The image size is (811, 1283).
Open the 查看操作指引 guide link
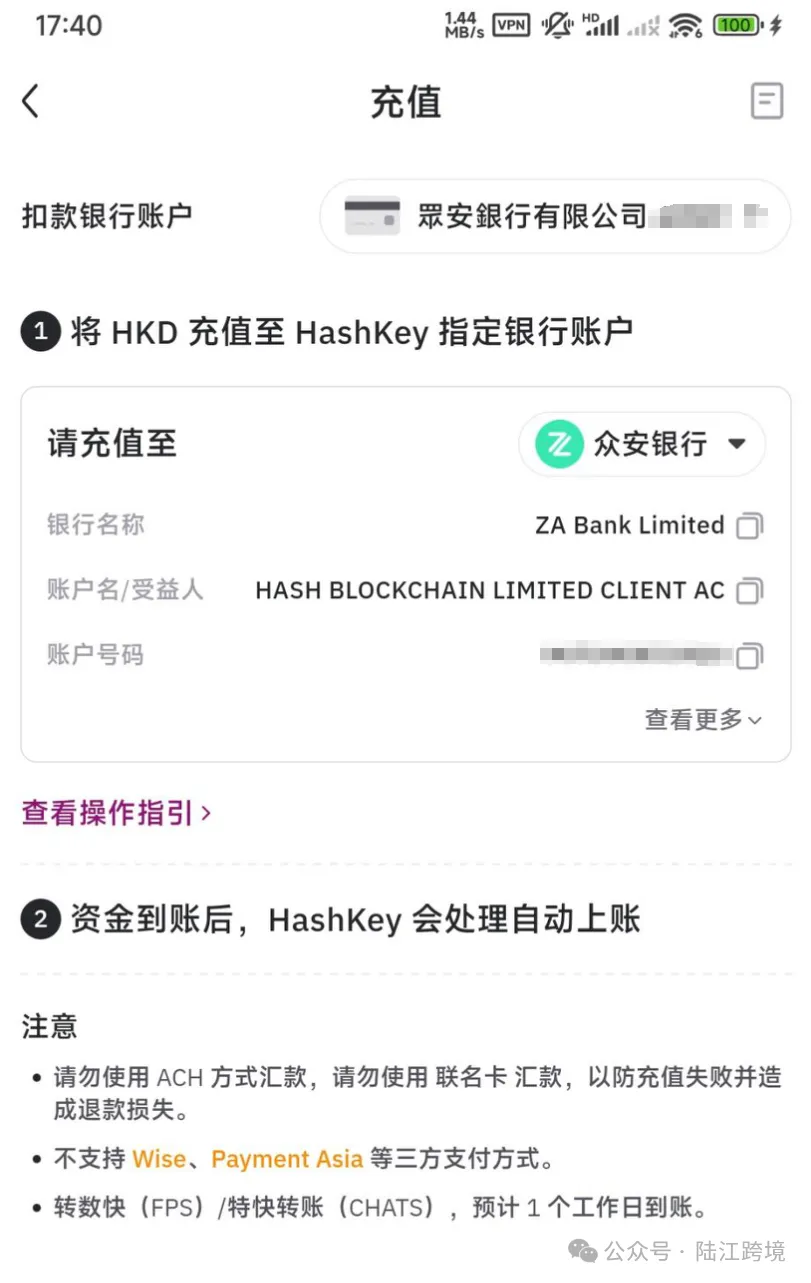point(116,813)
